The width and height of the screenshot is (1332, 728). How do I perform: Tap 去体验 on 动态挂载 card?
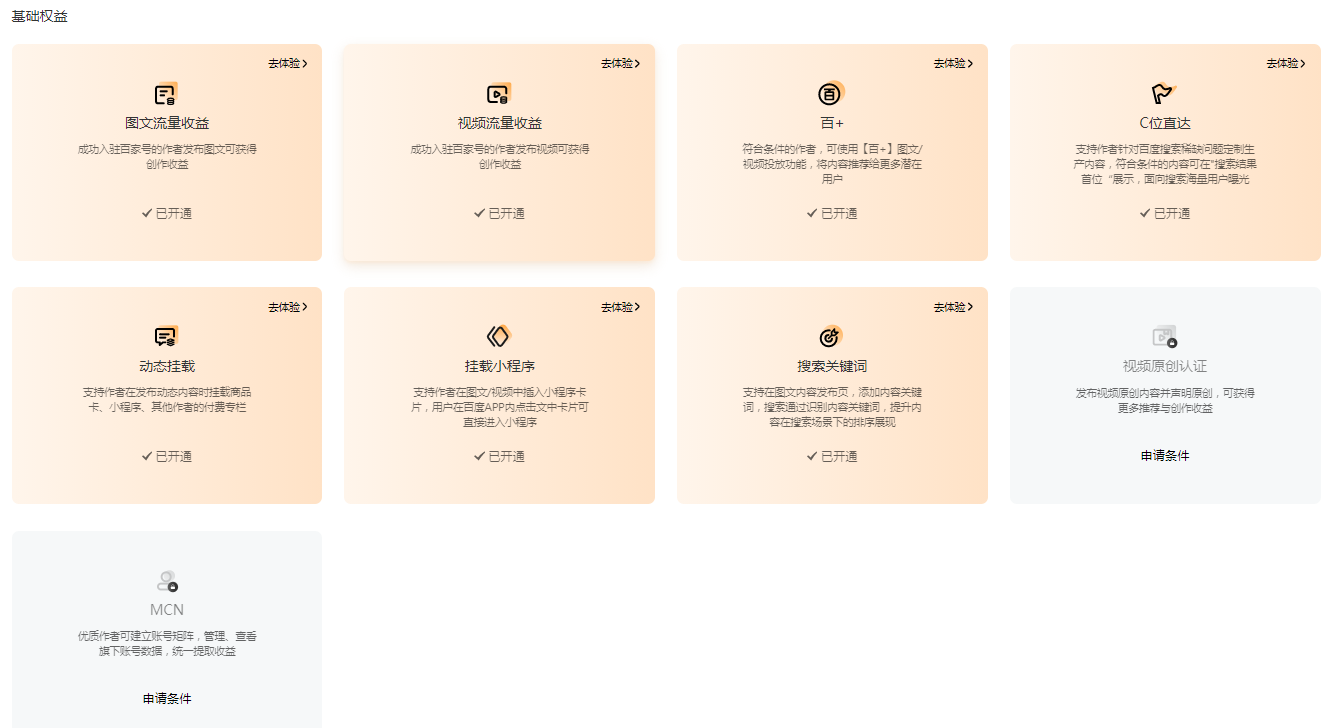(288, 307)
